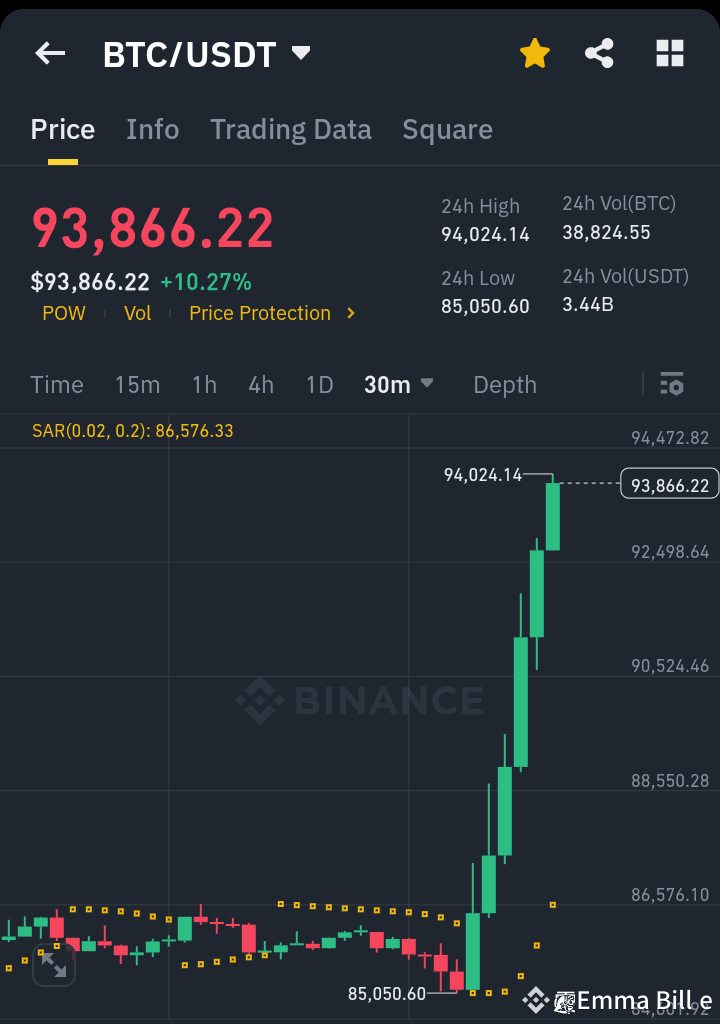720x1024 pixels.
Task: Switch to the Trading Data tab
Action: pyautogui.click(x=290, y=129)
